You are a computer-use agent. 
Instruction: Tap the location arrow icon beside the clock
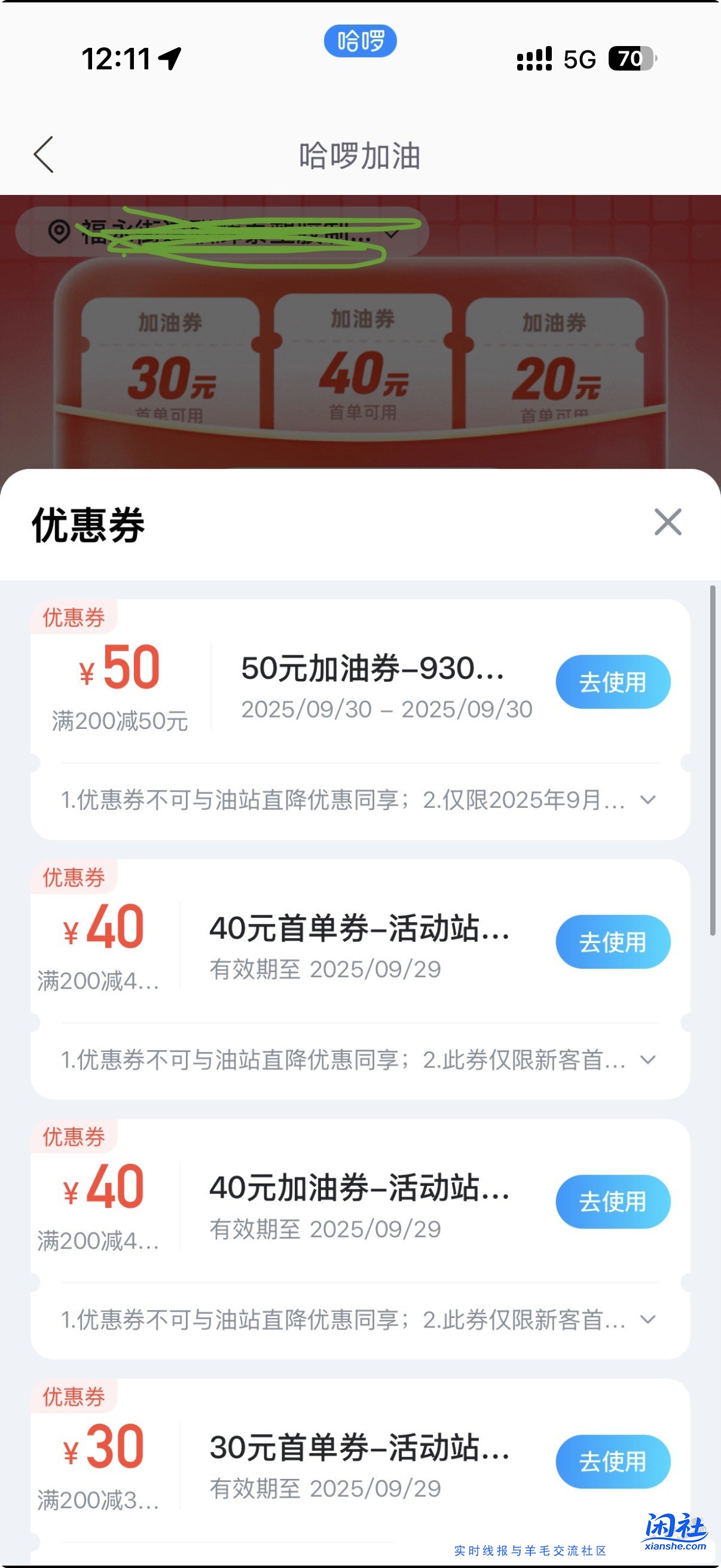pos(169,59)
